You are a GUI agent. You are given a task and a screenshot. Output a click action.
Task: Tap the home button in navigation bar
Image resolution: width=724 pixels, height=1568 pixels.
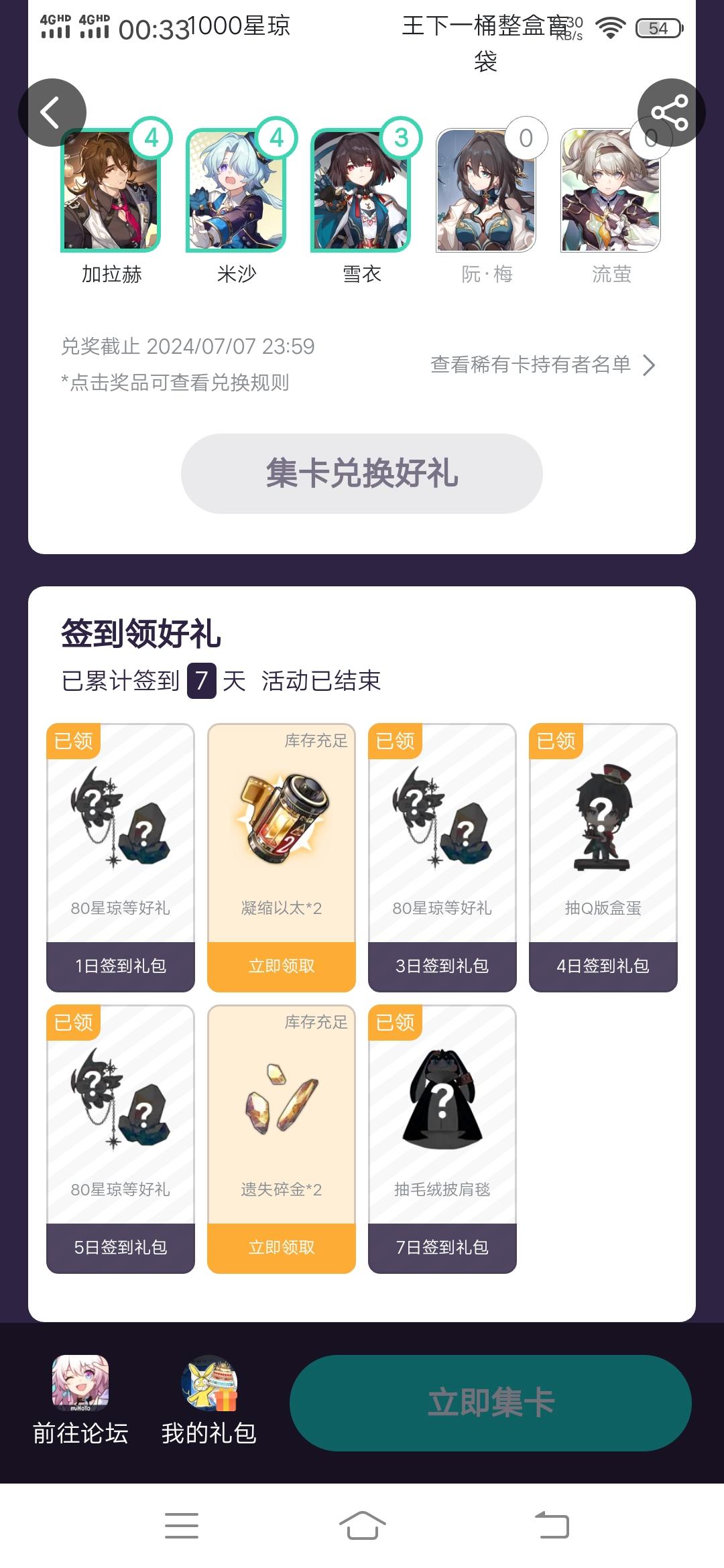coord(362,1522)
